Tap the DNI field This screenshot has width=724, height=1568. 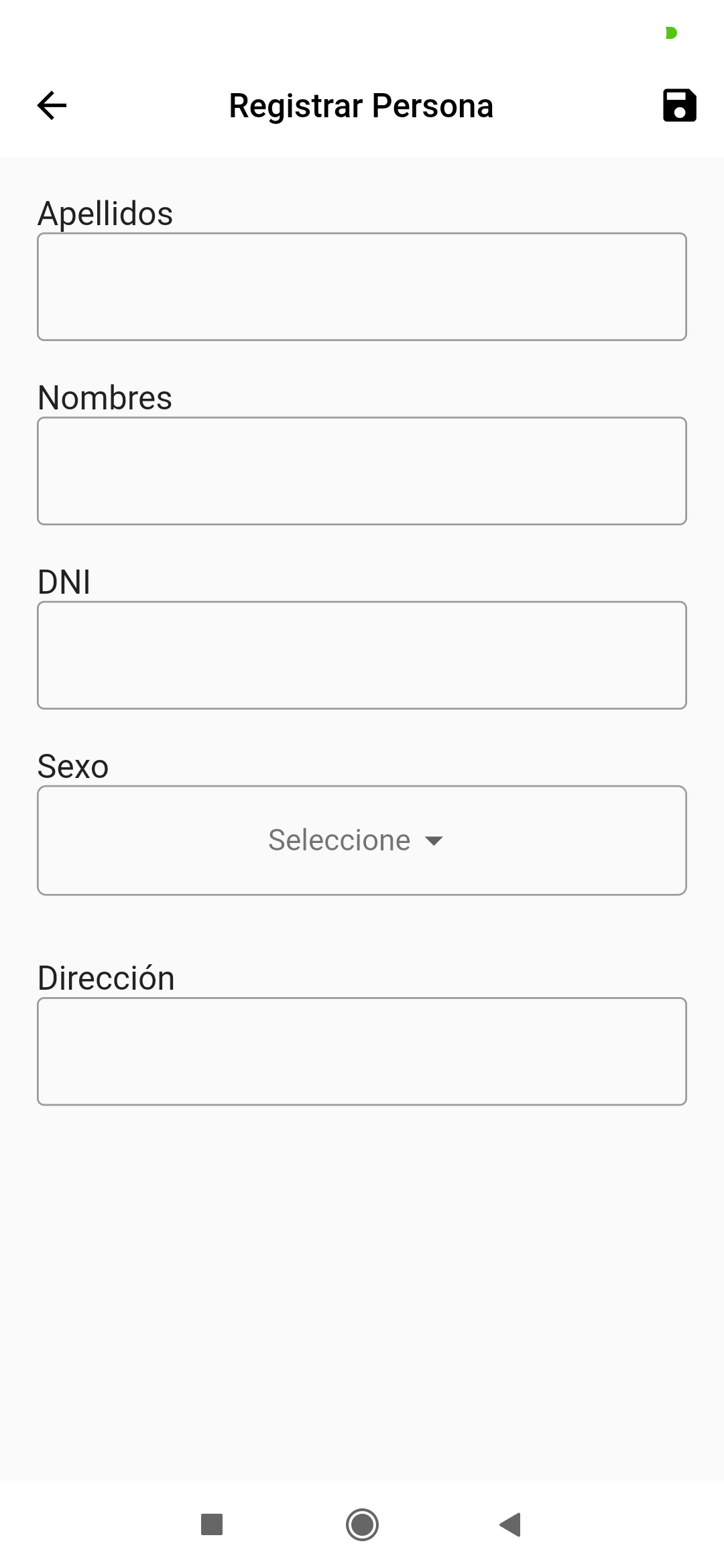click(x=362, y=655)
